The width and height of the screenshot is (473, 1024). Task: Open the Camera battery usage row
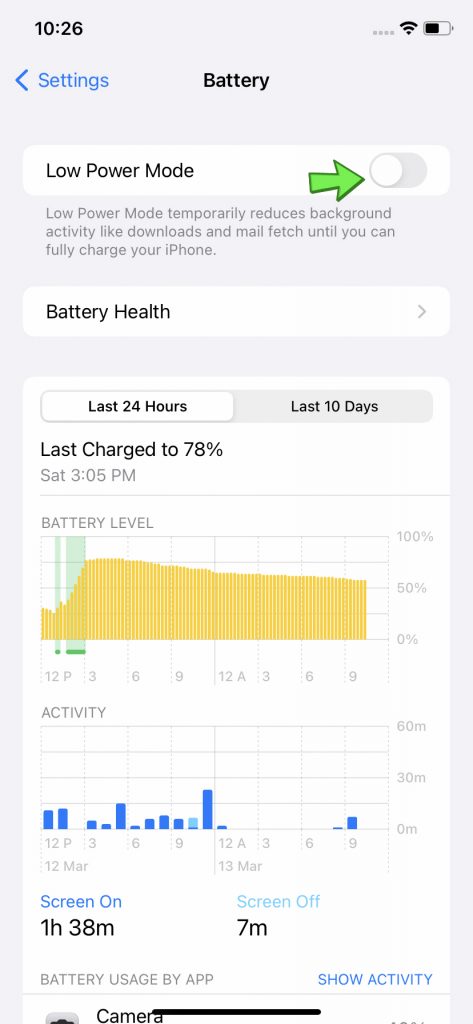click(236, 1010)
